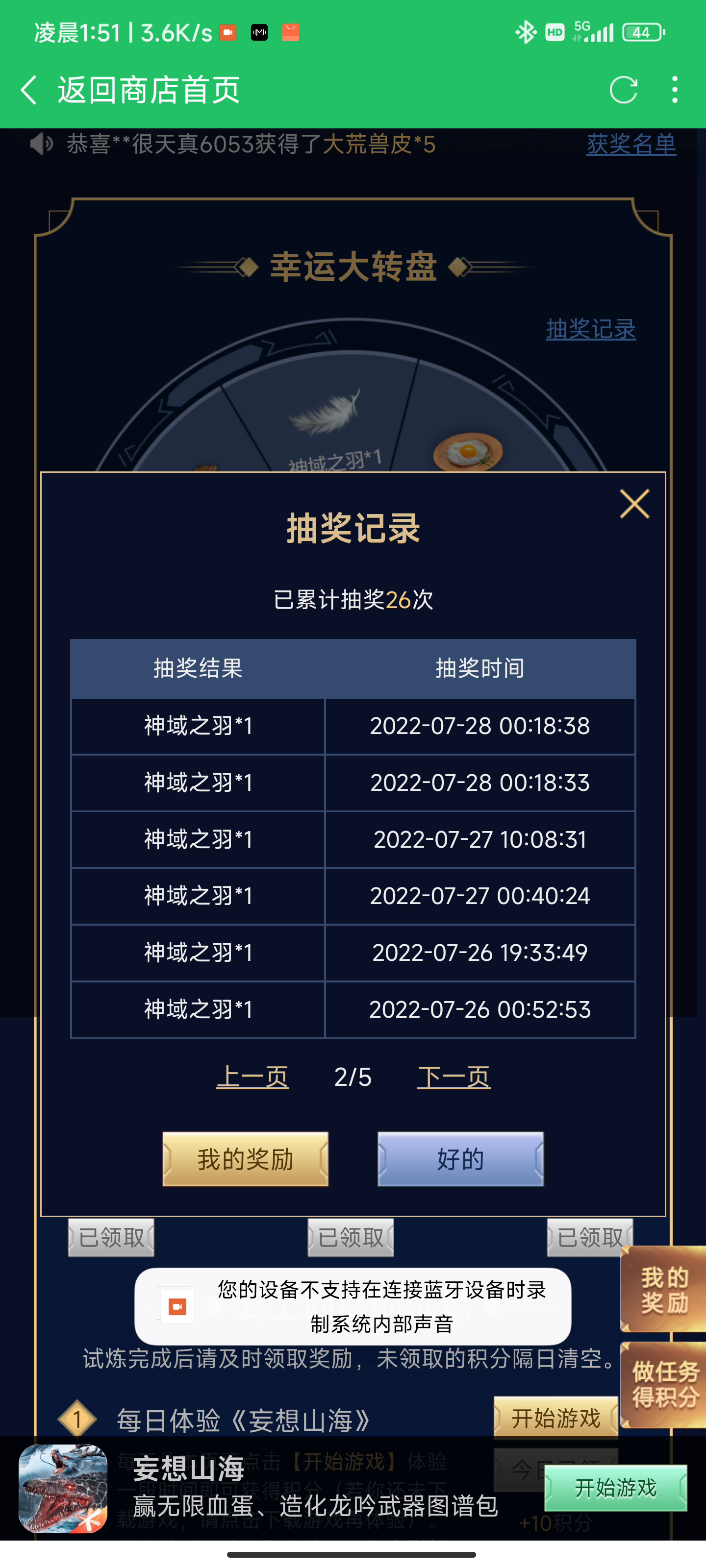Open the 做任务得积分 floating button
The height and width of the screenshot is (1568, 706).
(x=664, y=1384)
